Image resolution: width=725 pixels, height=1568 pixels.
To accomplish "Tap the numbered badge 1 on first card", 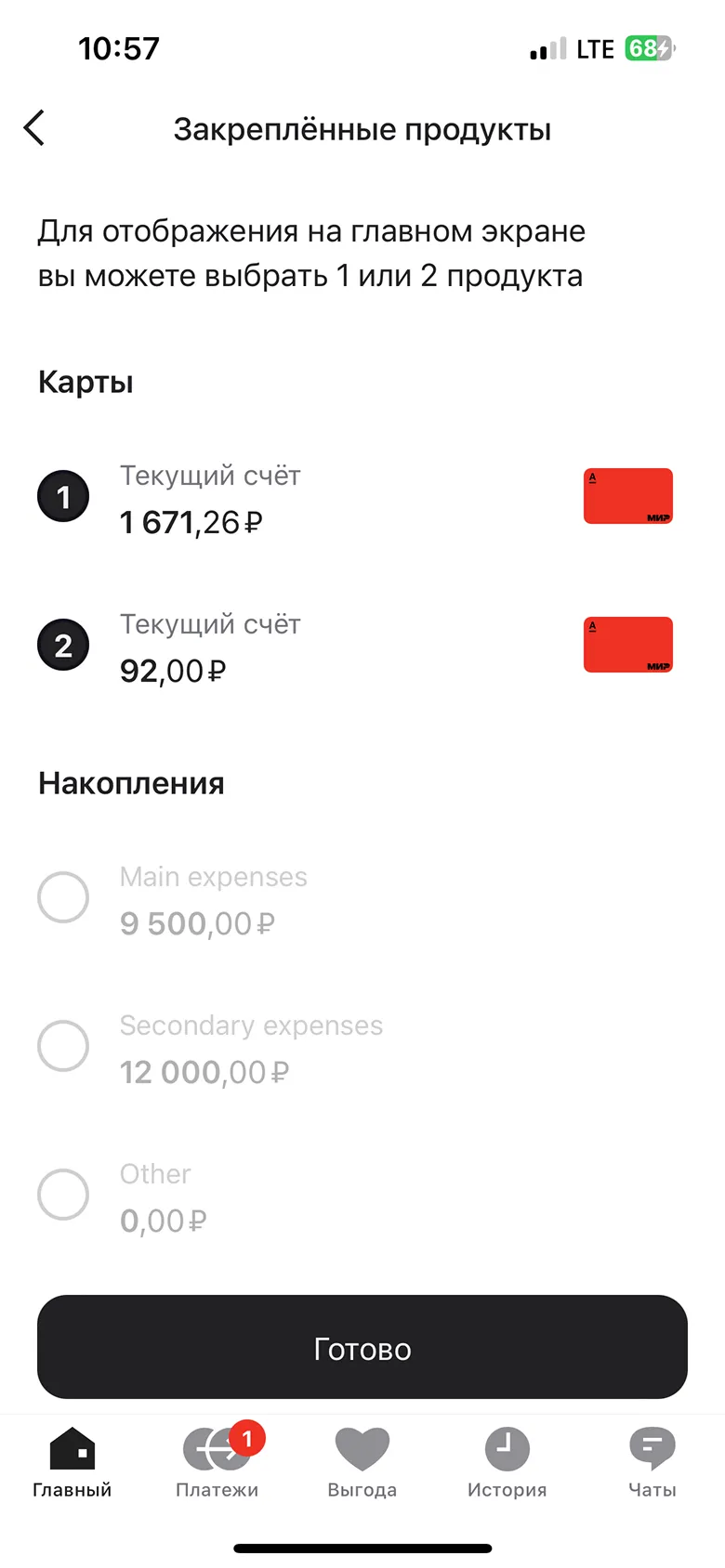I will click(x=63, y=496).
